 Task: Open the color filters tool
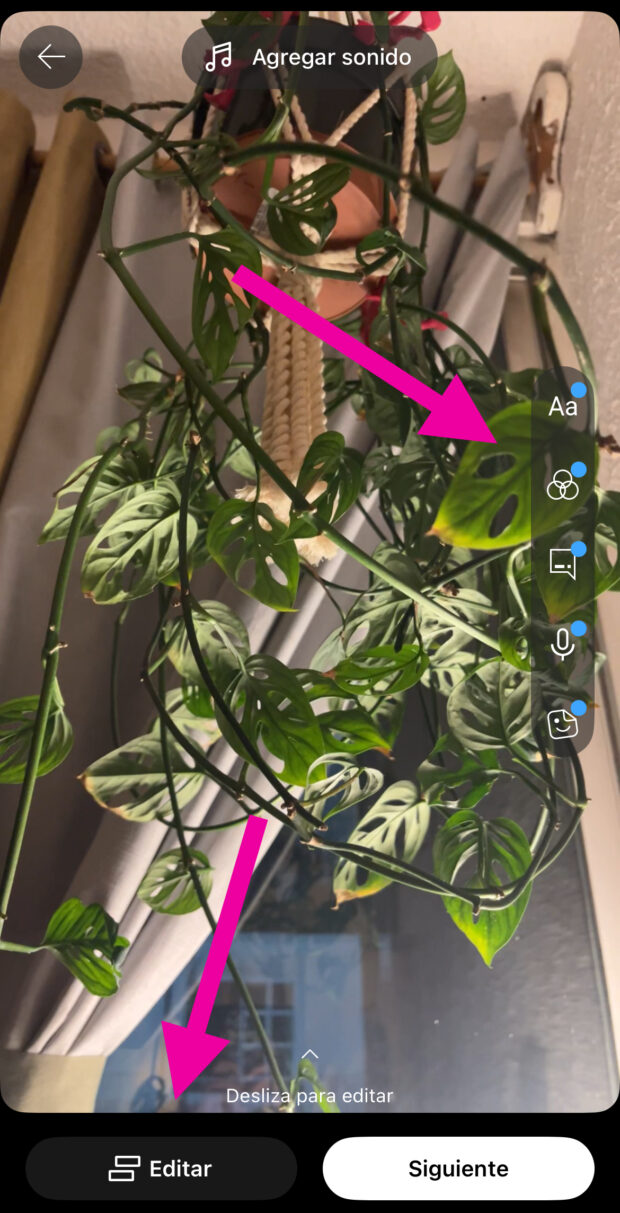[563, 487]
